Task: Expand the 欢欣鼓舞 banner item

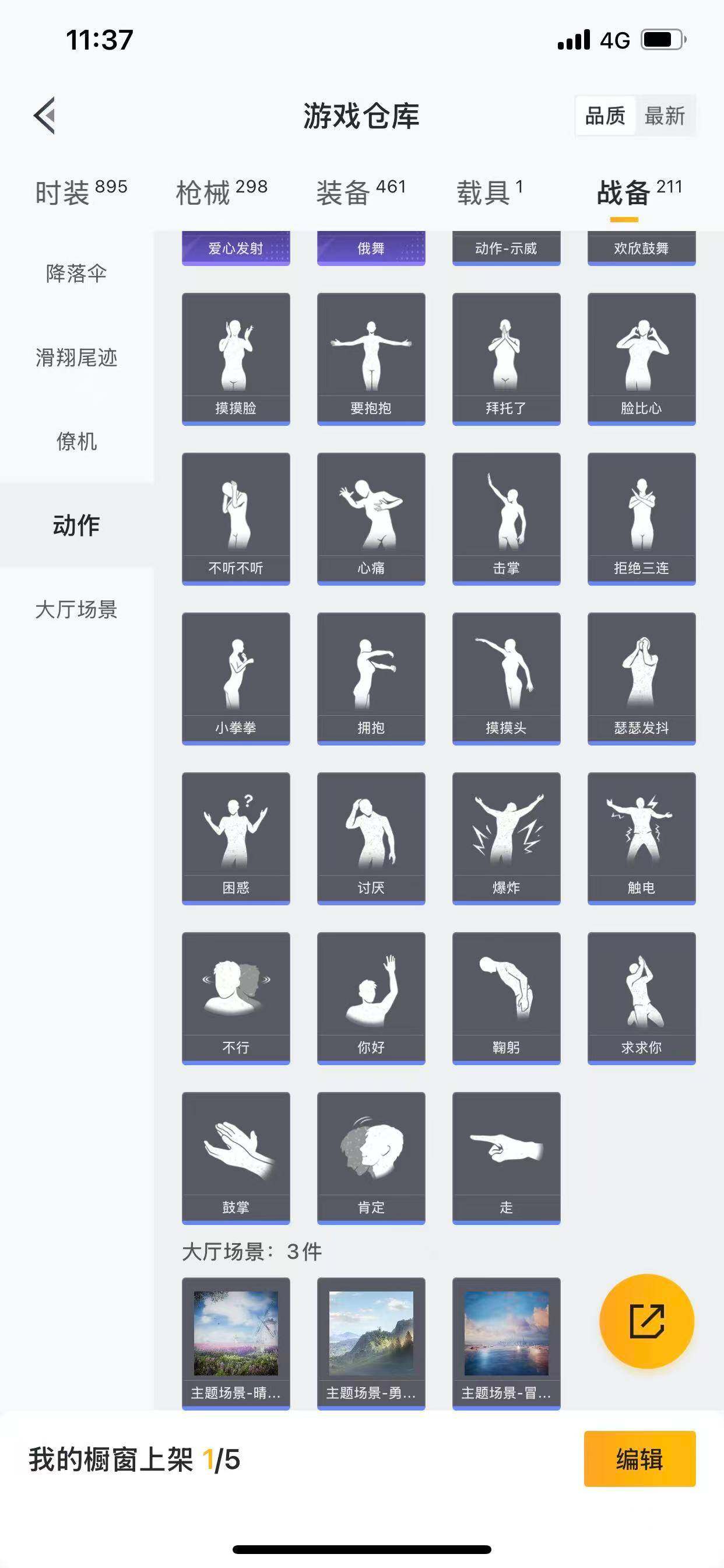Action: coord(641,249)
